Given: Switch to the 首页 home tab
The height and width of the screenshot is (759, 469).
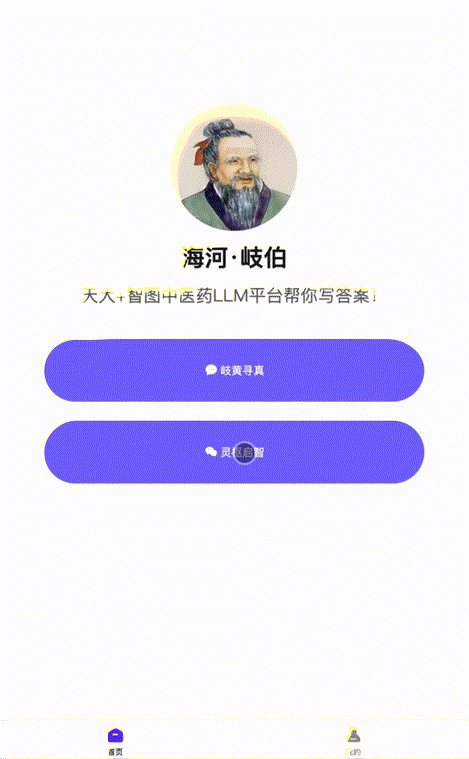Looking at the screenshot, I should pyautogui.click(x=115, y=741).
